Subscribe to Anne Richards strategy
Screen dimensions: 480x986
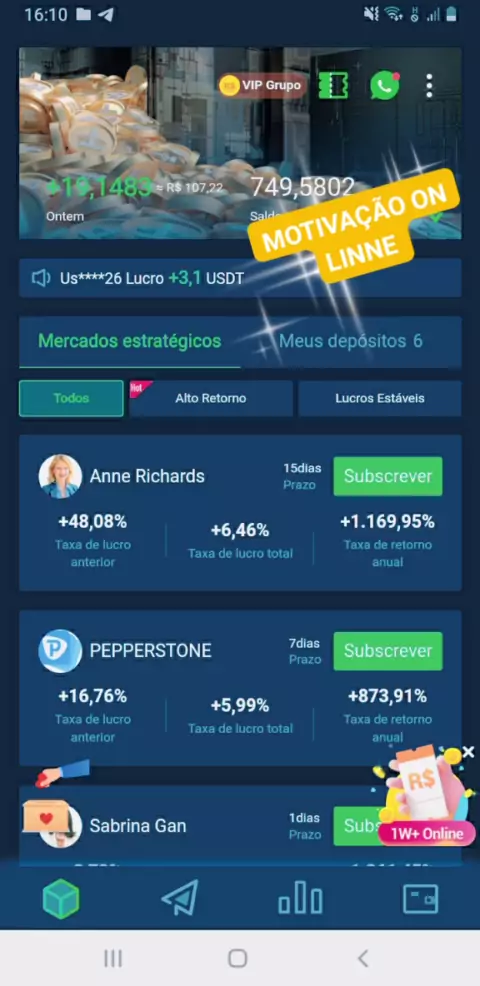388,476
